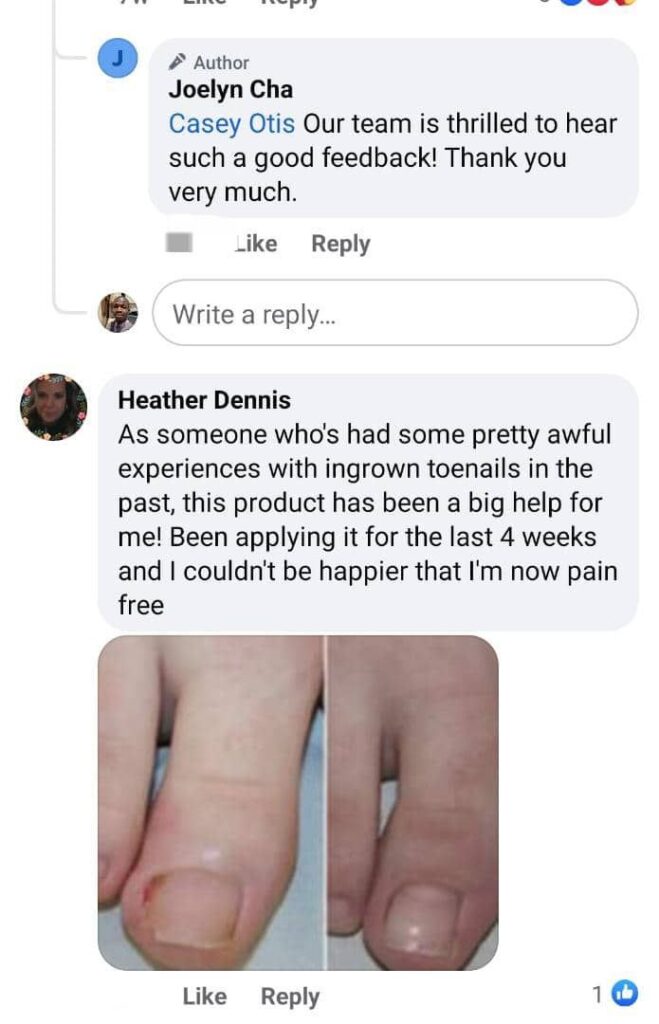This screenshot has height=1024, width=659.
Task: Like Joelyn Cha's reply
Action: click(x=256, y=243)
